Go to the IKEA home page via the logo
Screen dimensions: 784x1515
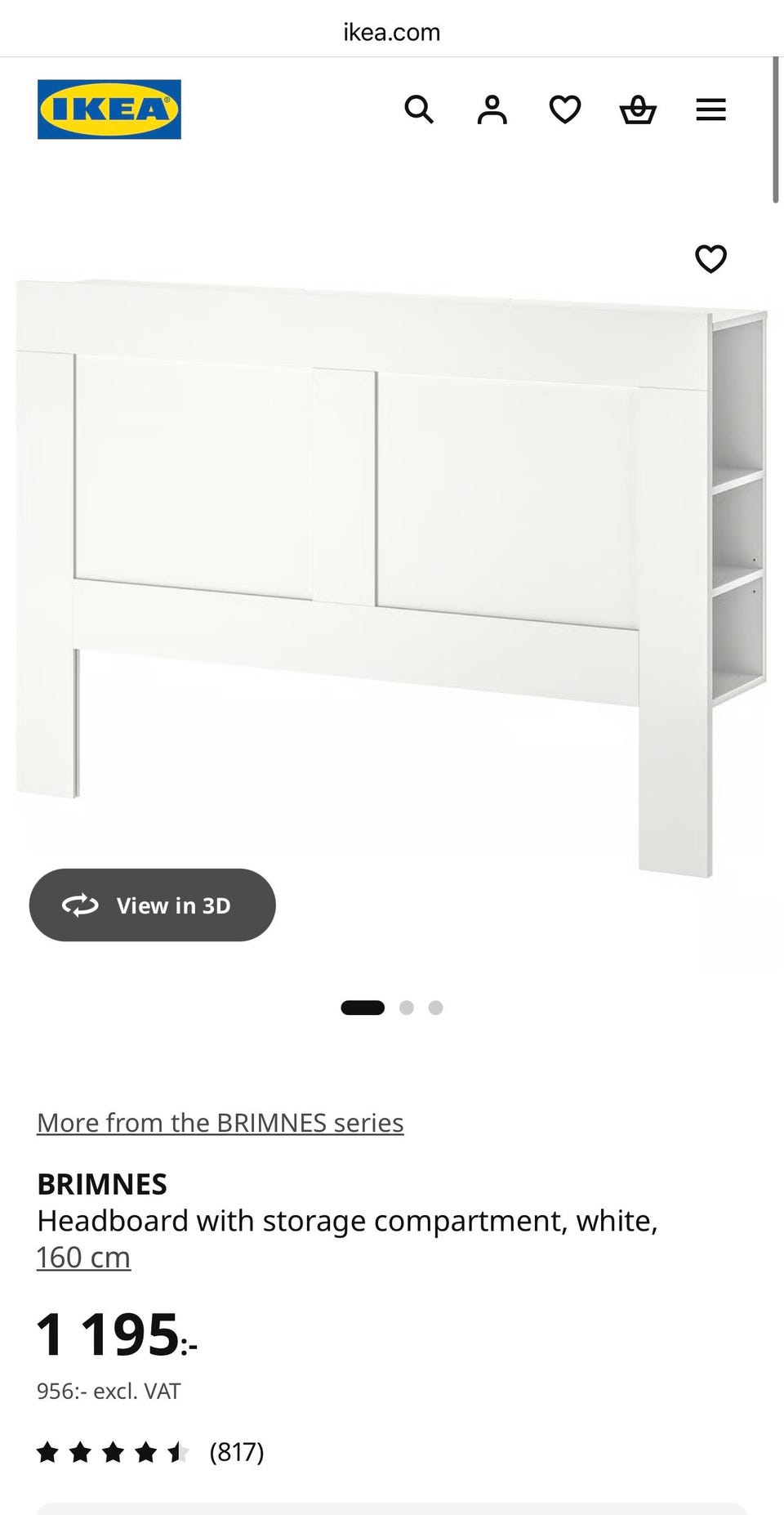click(x=109, y=109)
